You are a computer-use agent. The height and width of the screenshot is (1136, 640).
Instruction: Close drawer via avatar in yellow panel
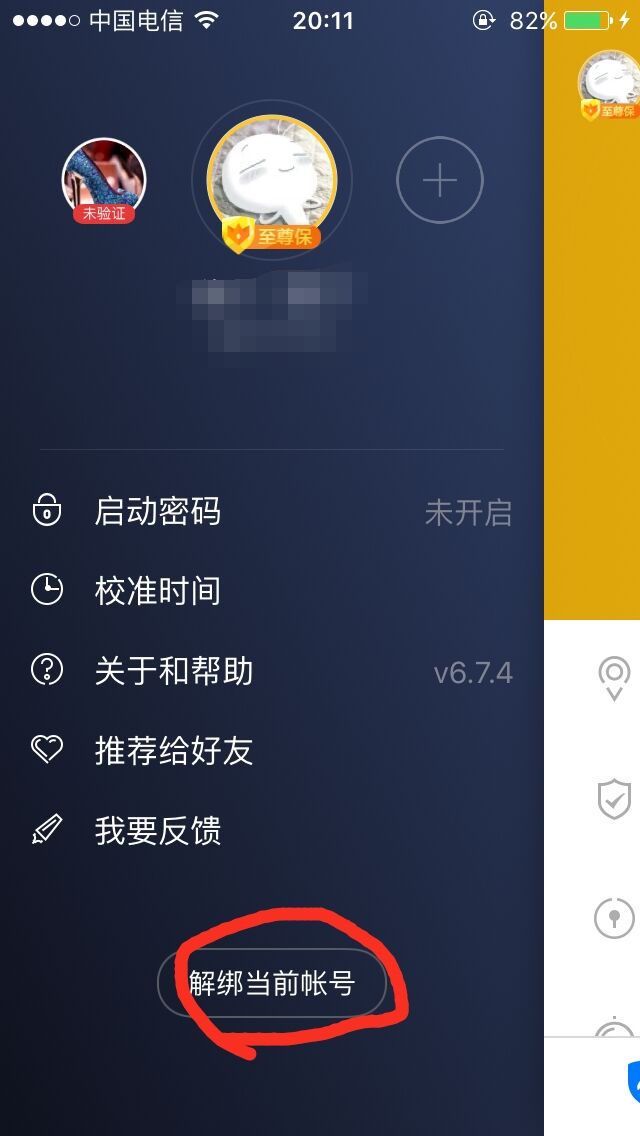pos(609,85)
